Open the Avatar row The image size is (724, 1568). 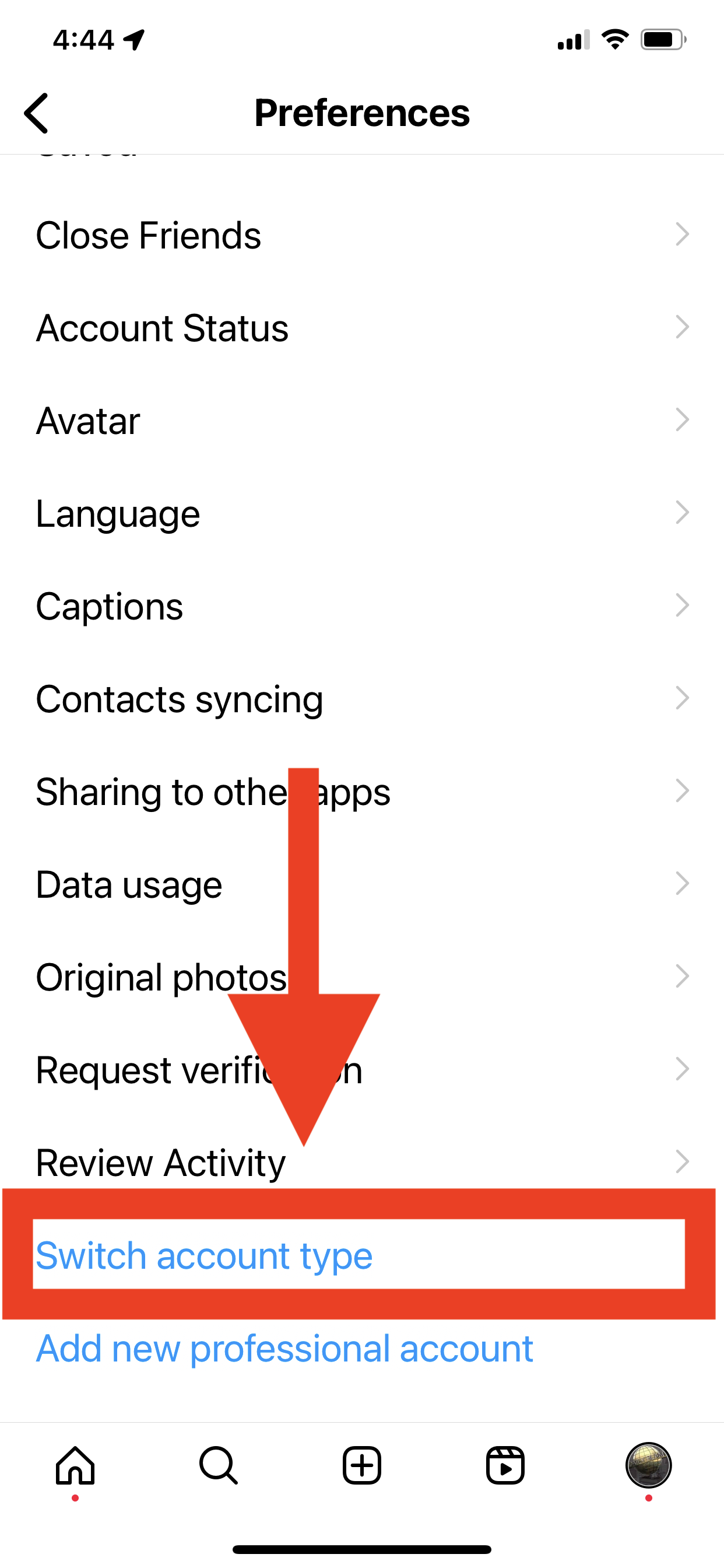pyautogui.click(x=362, y=421)
